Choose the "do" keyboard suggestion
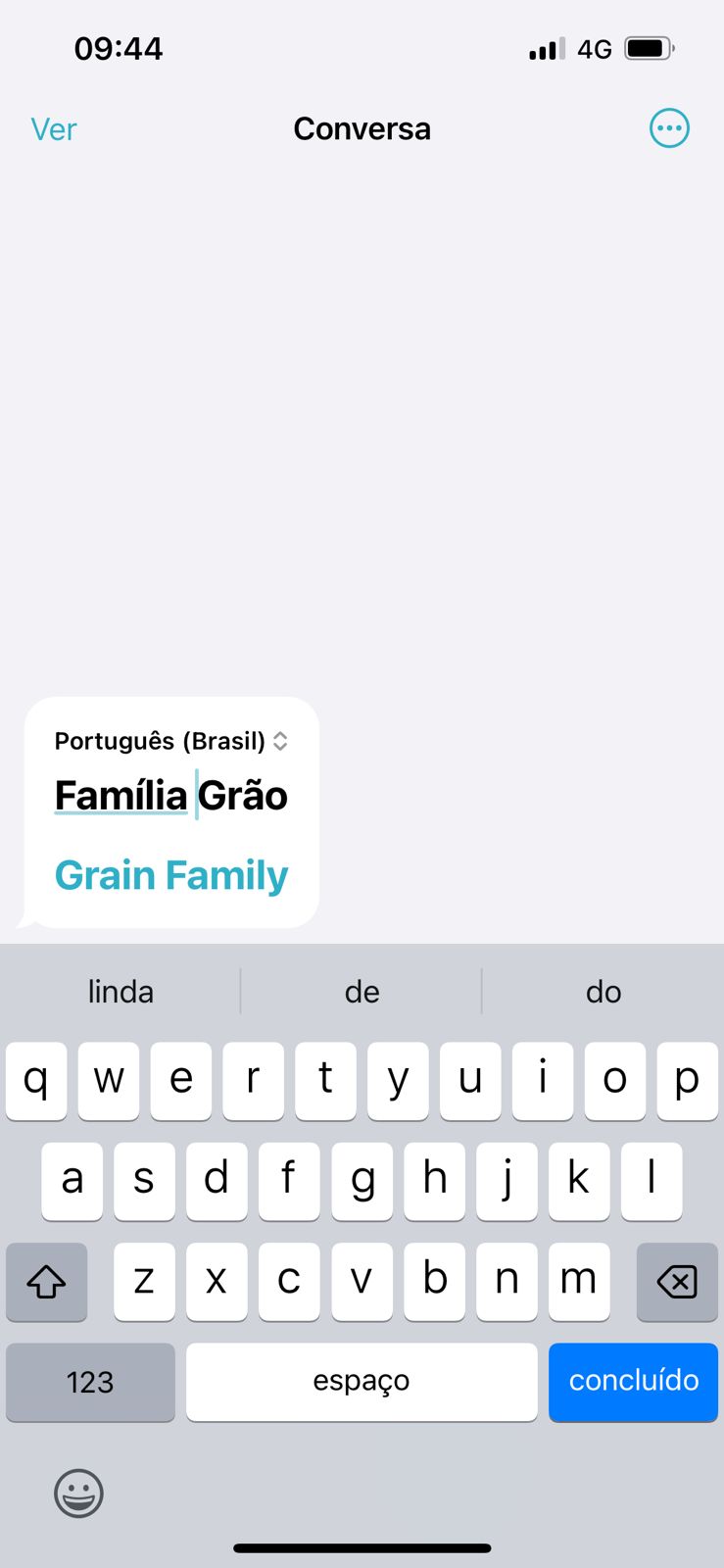The image size is (724, 1568). [603, 992]
